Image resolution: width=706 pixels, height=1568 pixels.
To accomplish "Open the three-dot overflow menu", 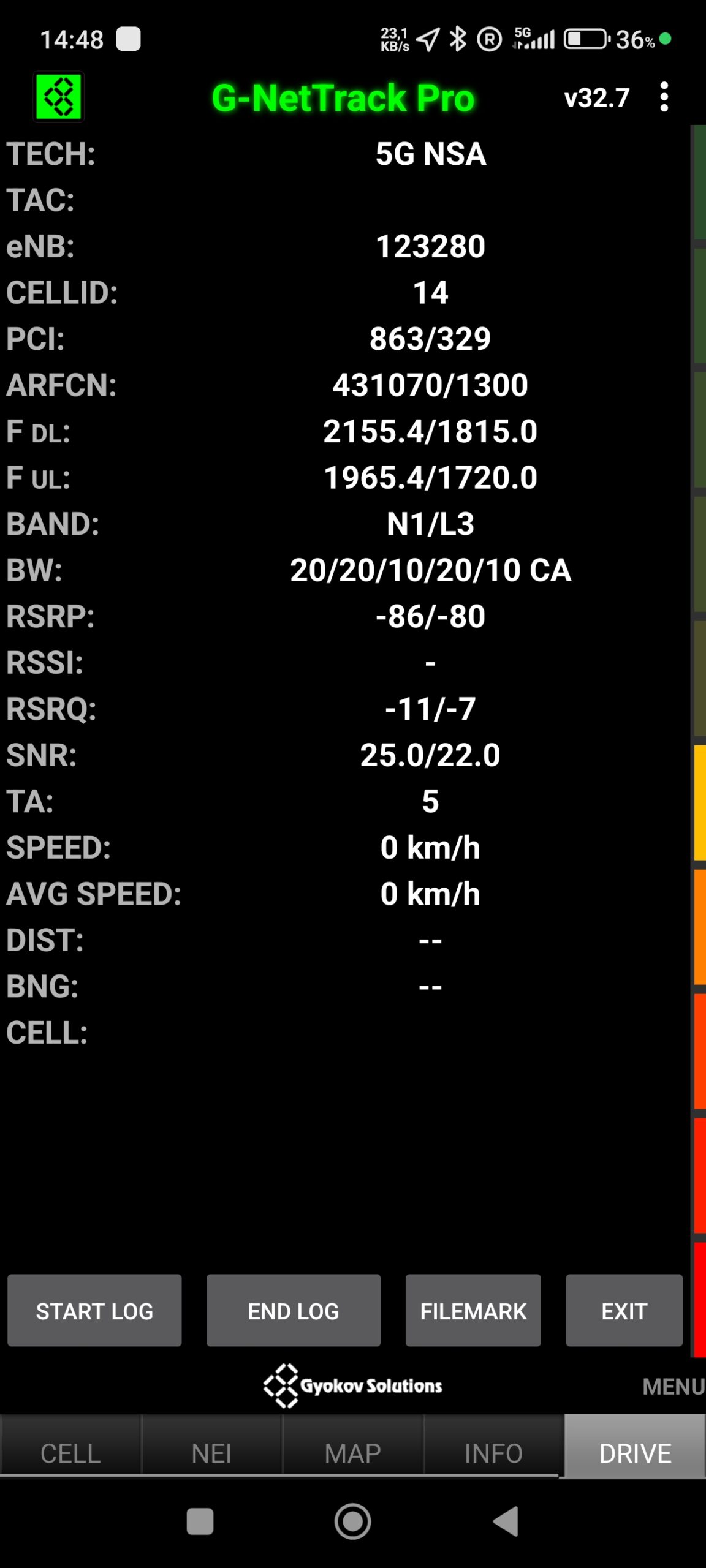I will pyautogui.click(x=664, y=97).
